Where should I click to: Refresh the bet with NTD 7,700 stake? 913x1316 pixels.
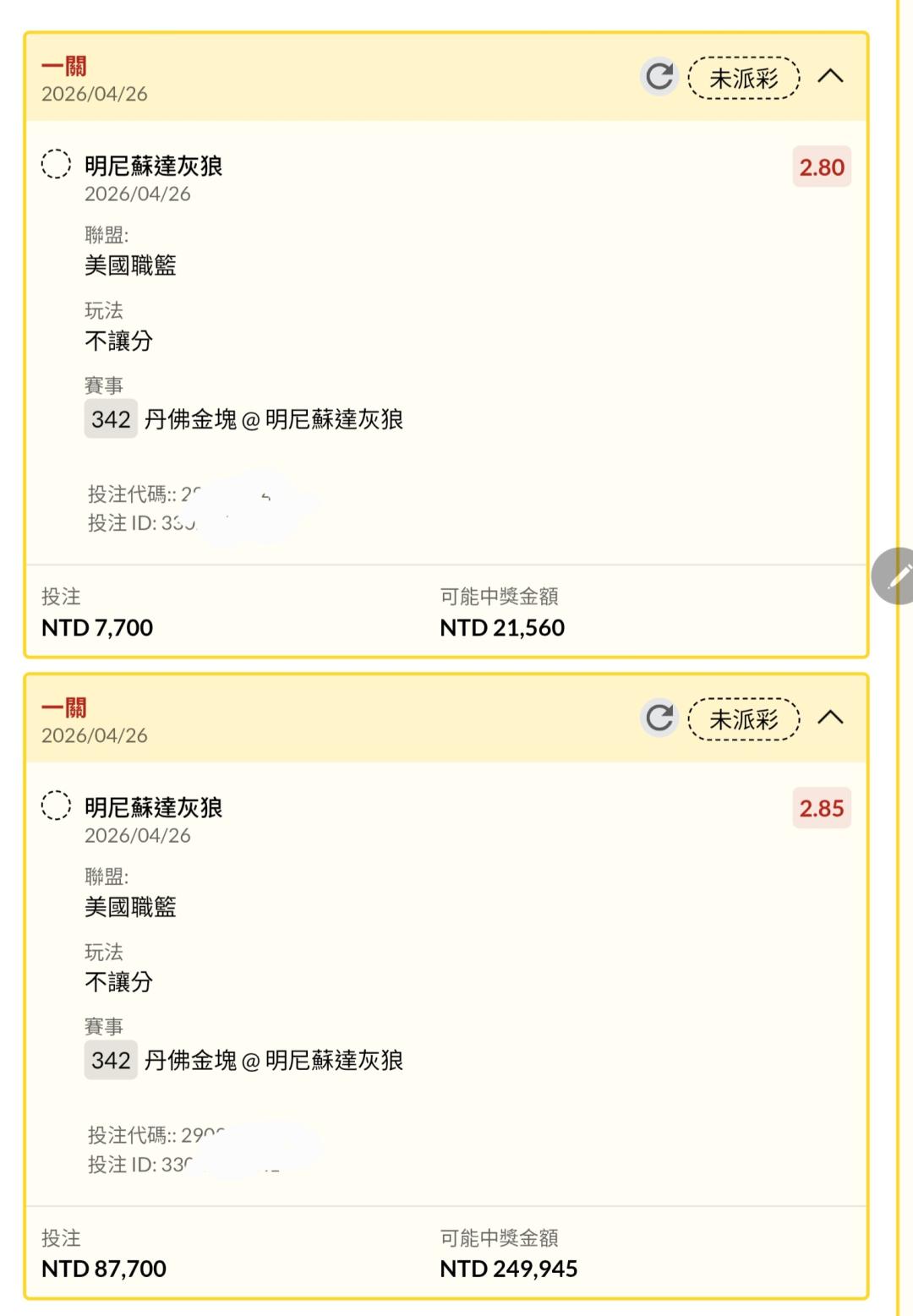pyautogui.click(x=659, y=77)
